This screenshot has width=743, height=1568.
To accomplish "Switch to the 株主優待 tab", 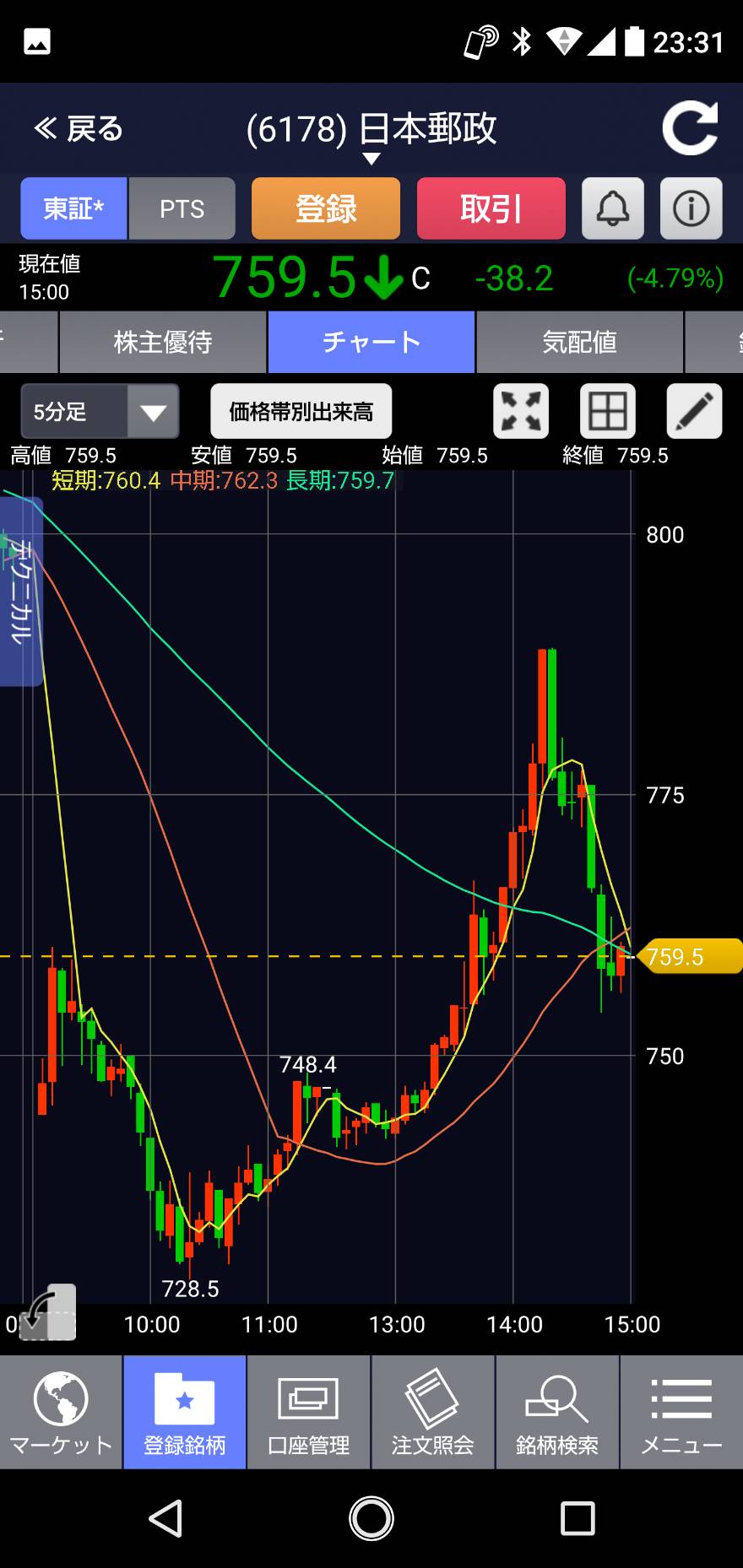I will pyautogui.click(x=162, y=342).
